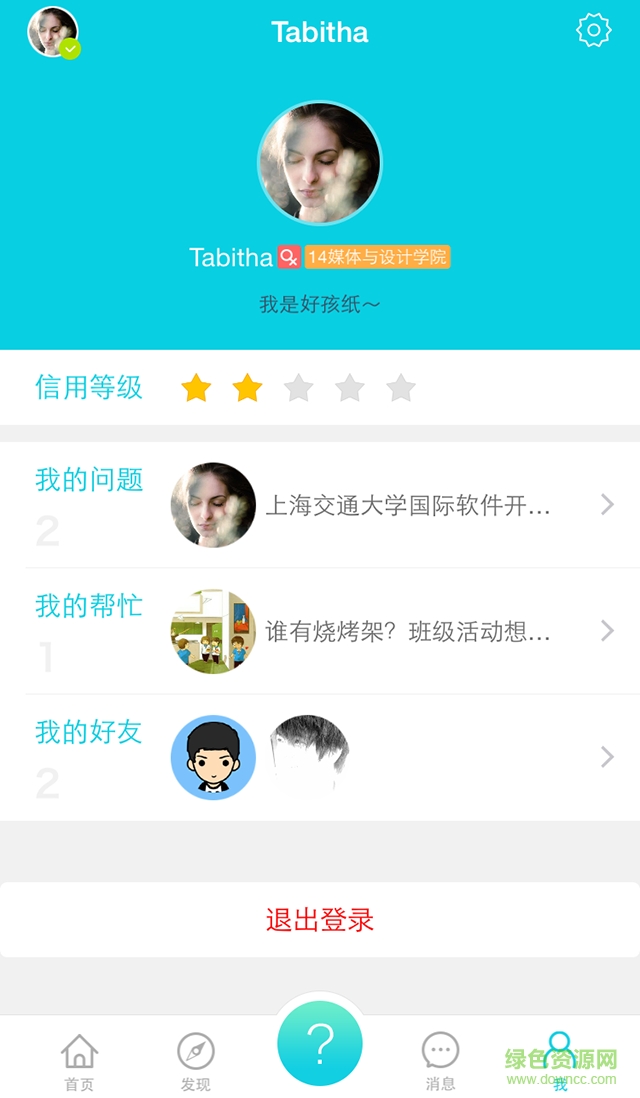Switch to the 发现 tab
Image resolution: width=640 pixels, height=1098 pixels.
(x=196, y=1062)
